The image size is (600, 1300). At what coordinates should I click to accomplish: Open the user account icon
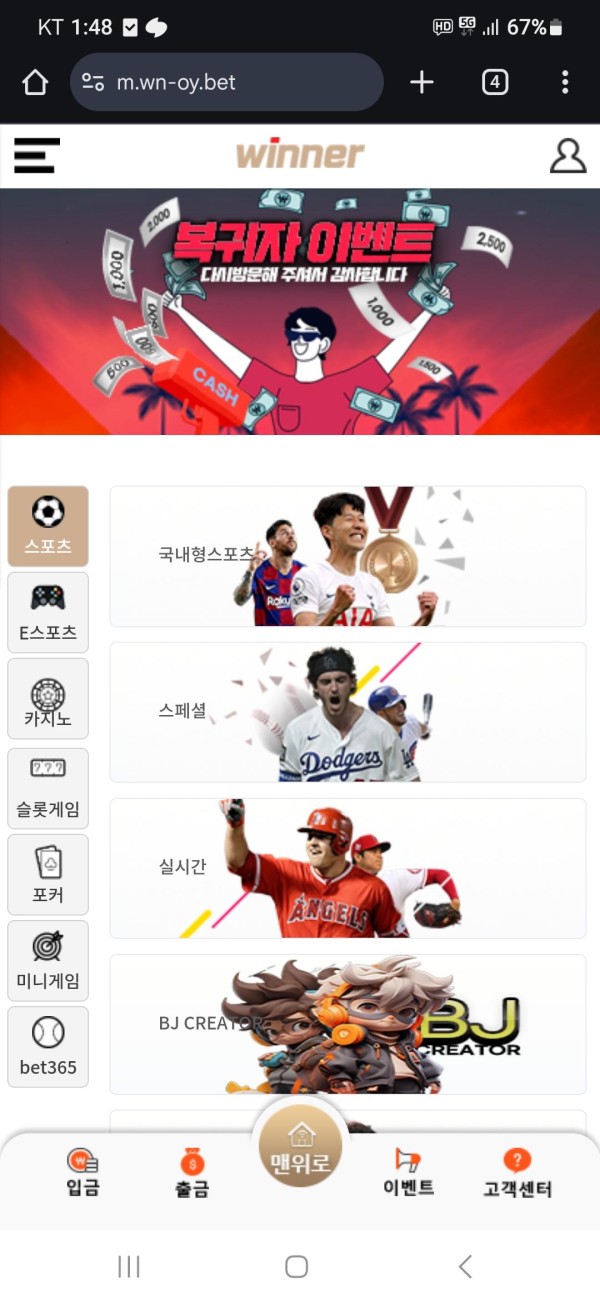click(x=567, y=156)
